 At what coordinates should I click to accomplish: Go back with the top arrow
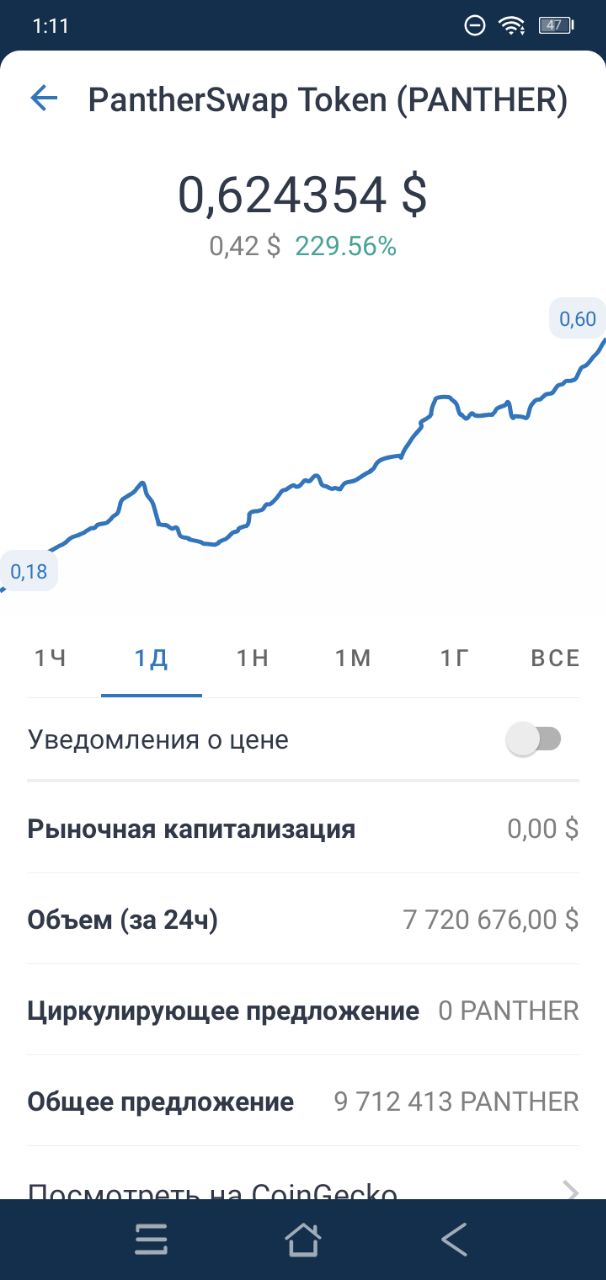pos(44,98)
